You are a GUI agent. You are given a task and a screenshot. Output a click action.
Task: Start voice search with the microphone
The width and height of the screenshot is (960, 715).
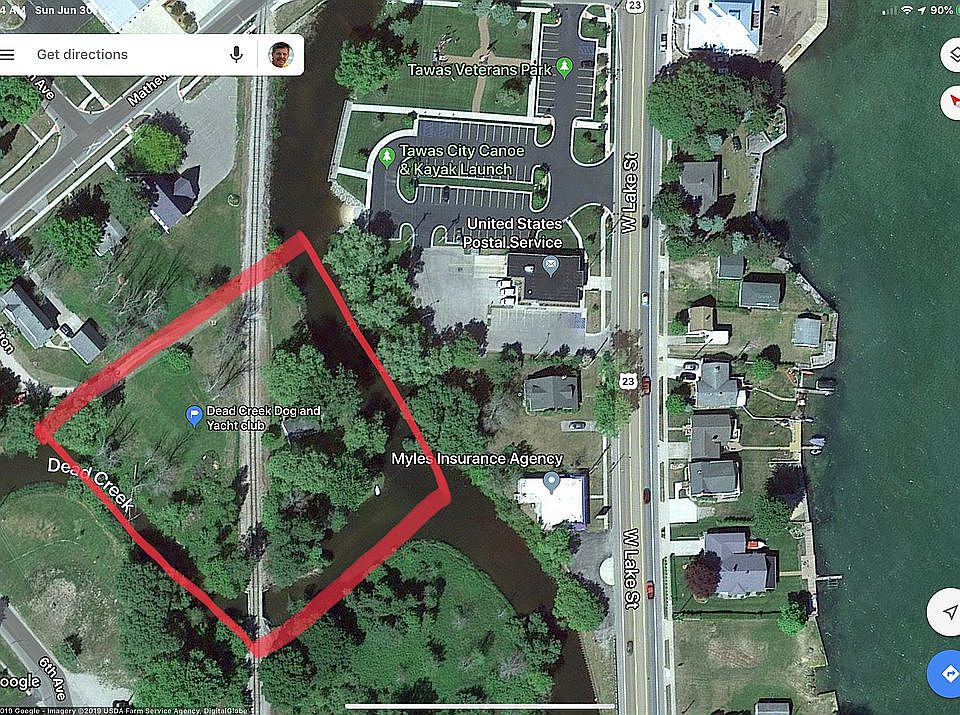tap(237, 54)
